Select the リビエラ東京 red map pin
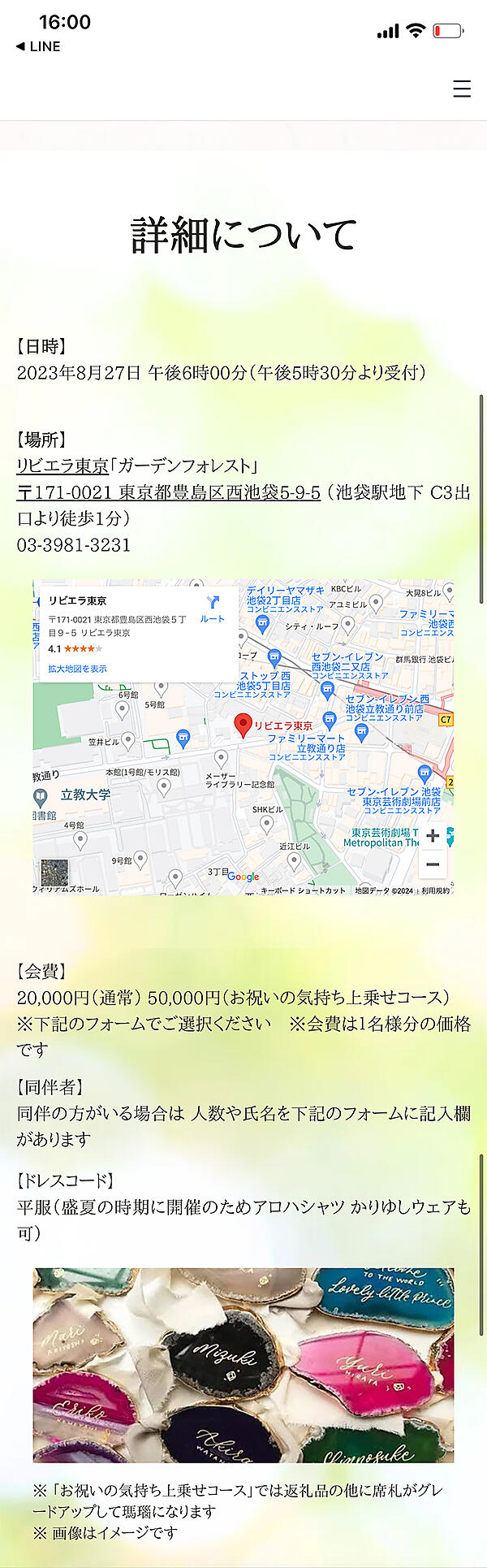Image resolution: width=487 pixels, height=1568 pixels. pyautogui.click(x=243, y=724)
